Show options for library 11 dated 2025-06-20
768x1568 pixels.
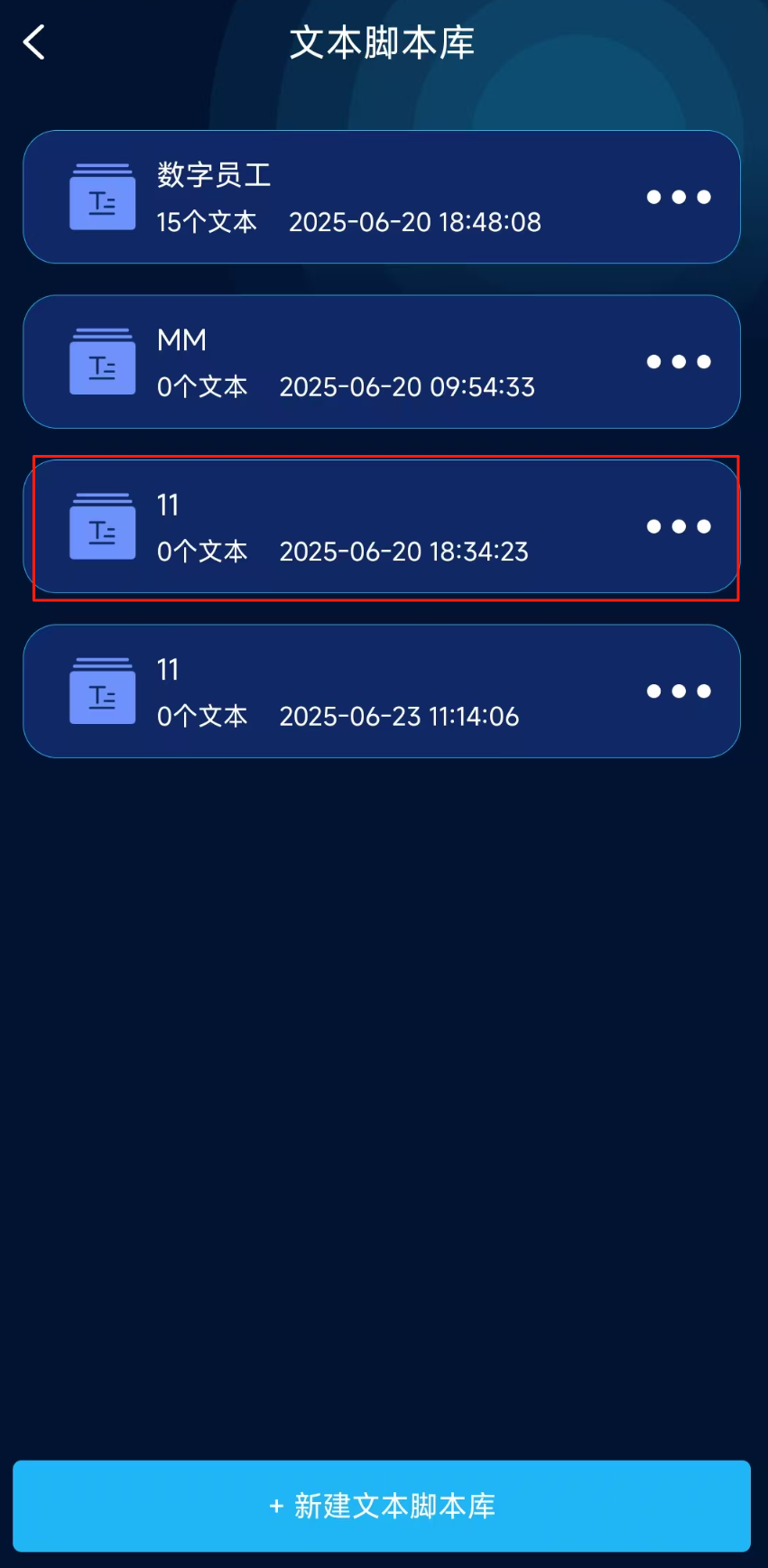(x=679, y=526)
